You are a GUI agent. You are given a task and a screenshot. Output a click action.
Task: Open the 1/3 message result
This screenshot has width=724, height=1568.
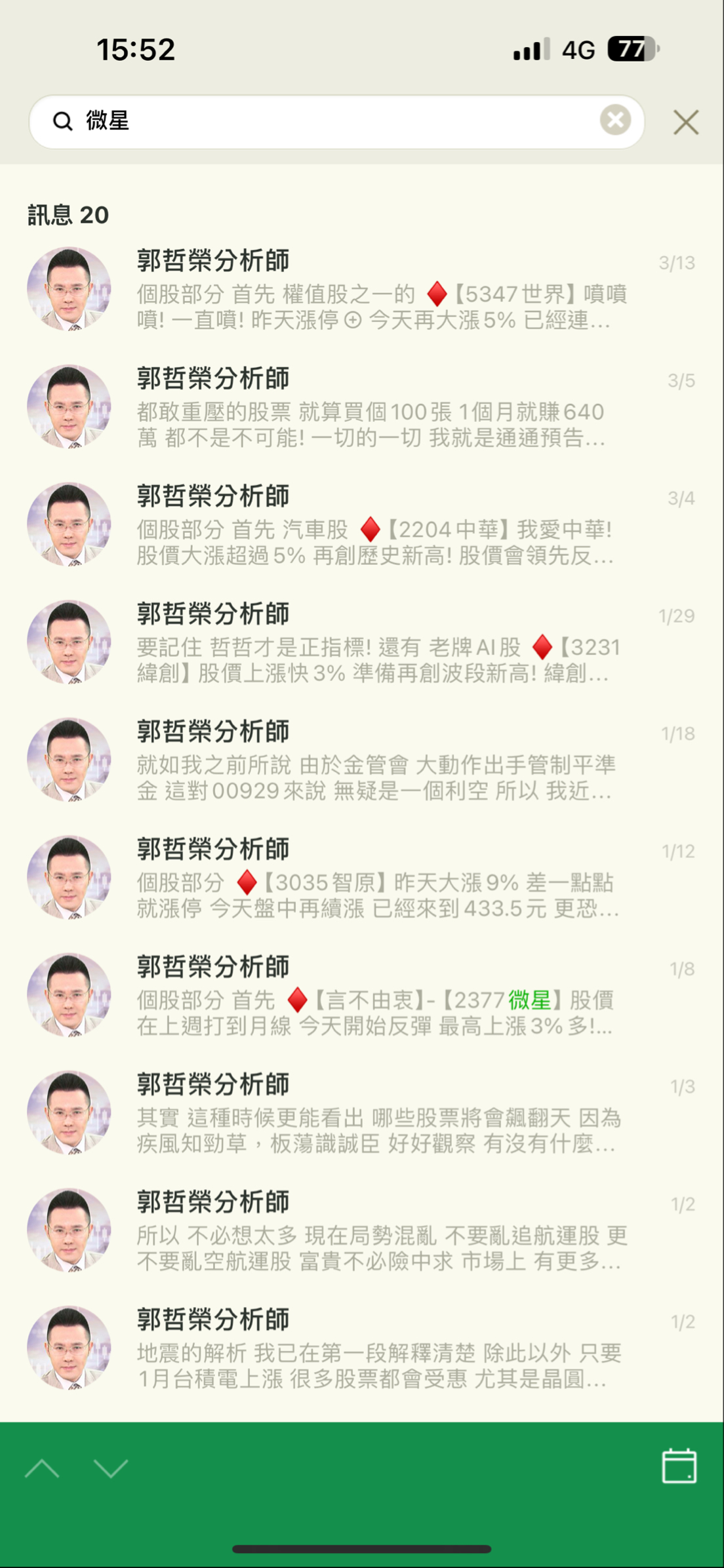click(x=380, y=1114)
